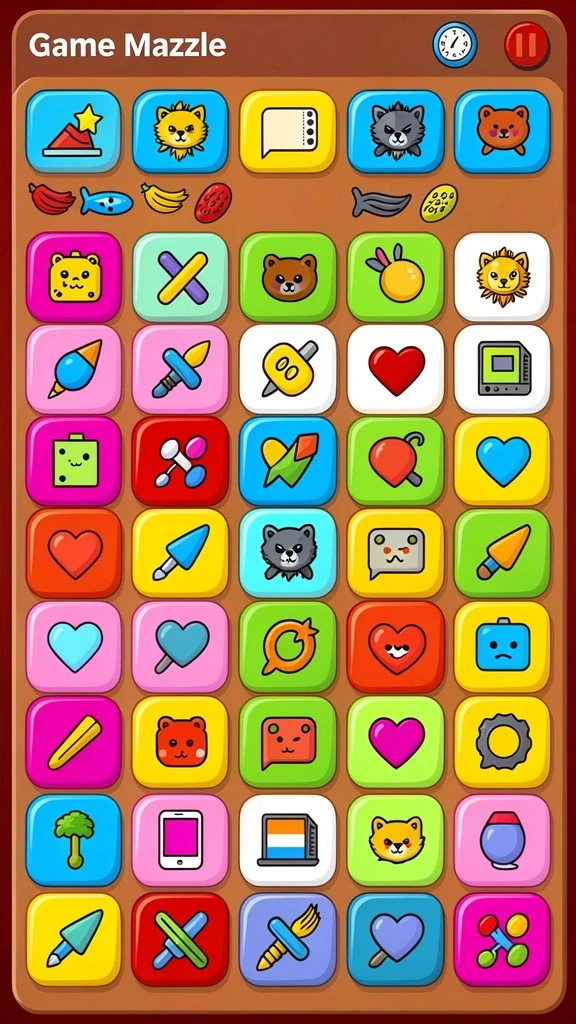Tap the lion tile with white background

[502, 277]
